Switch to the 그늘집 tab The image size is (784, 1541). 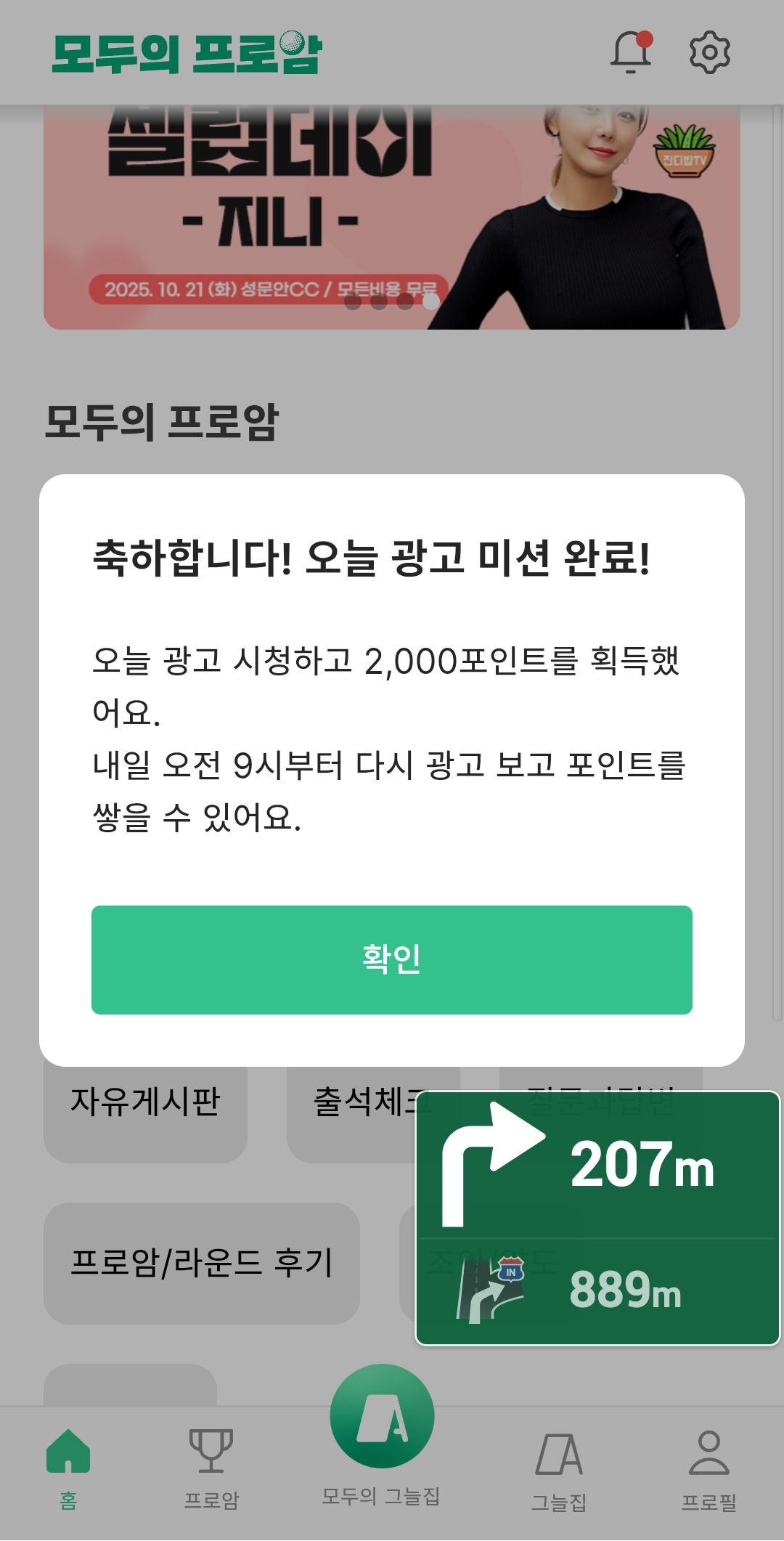559,1468
